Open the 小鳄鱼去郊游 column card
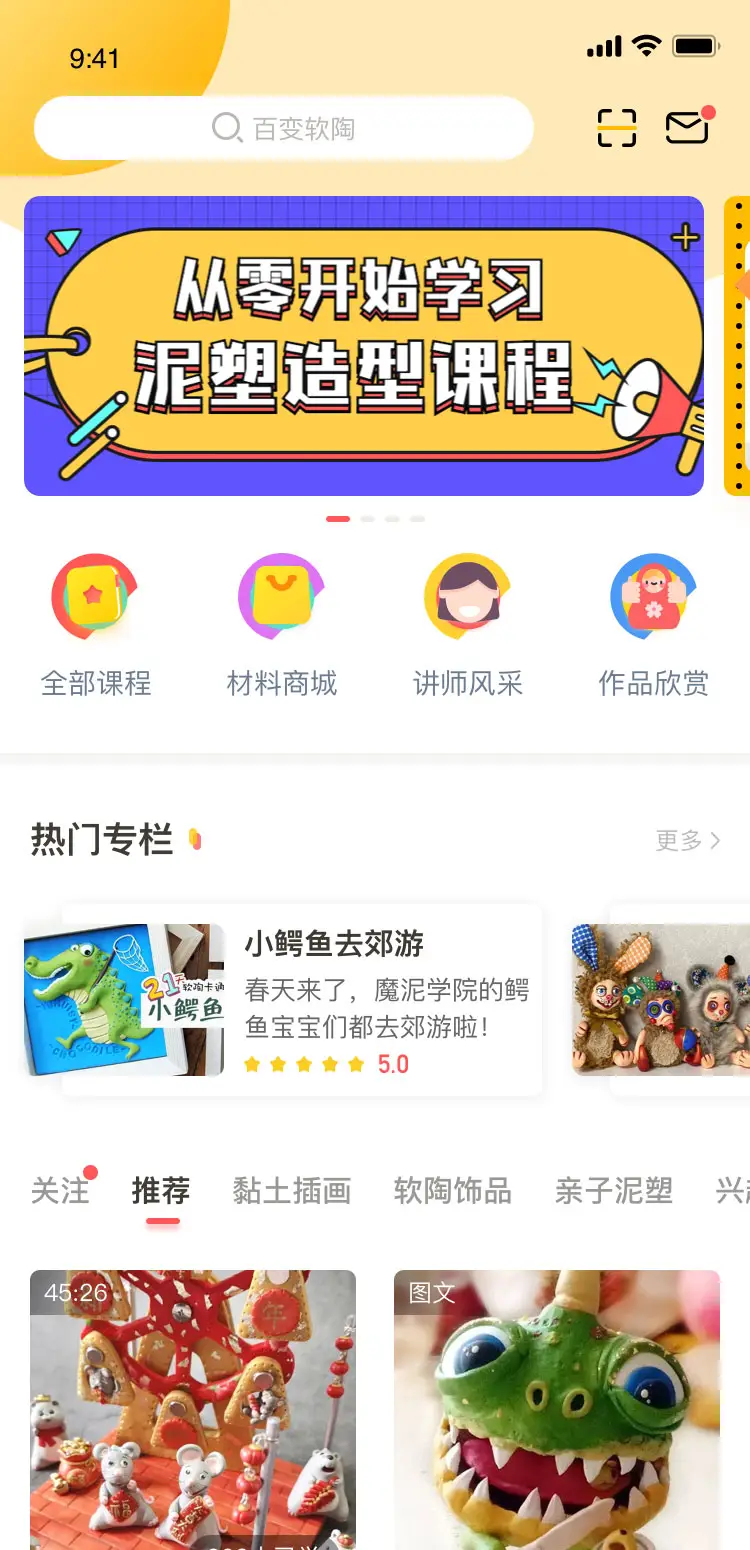 (300, 1000)
